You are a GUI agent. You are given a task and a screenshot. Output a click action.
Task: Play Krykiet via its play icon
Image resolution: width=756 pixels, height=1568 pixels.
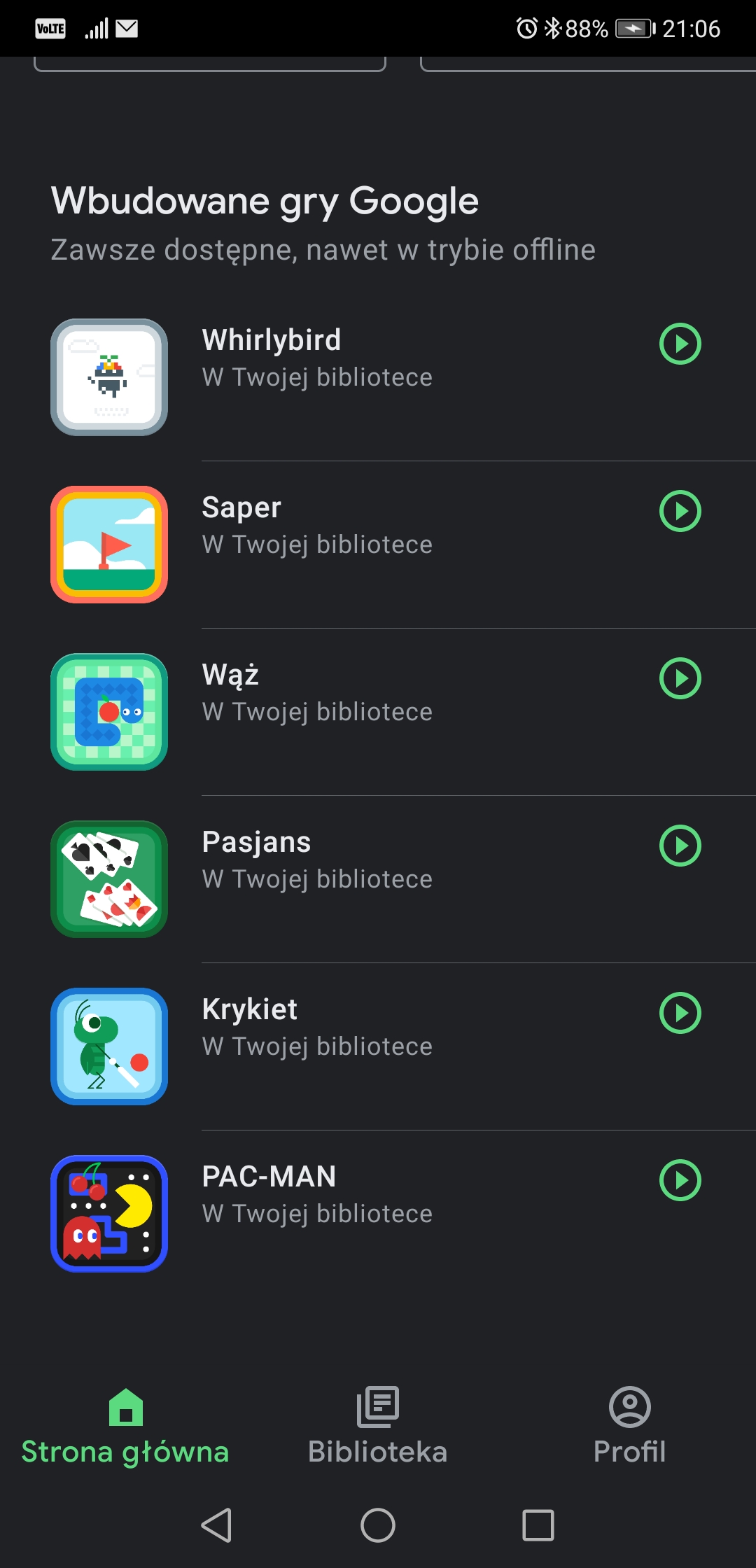click(x=680, y=1013)
